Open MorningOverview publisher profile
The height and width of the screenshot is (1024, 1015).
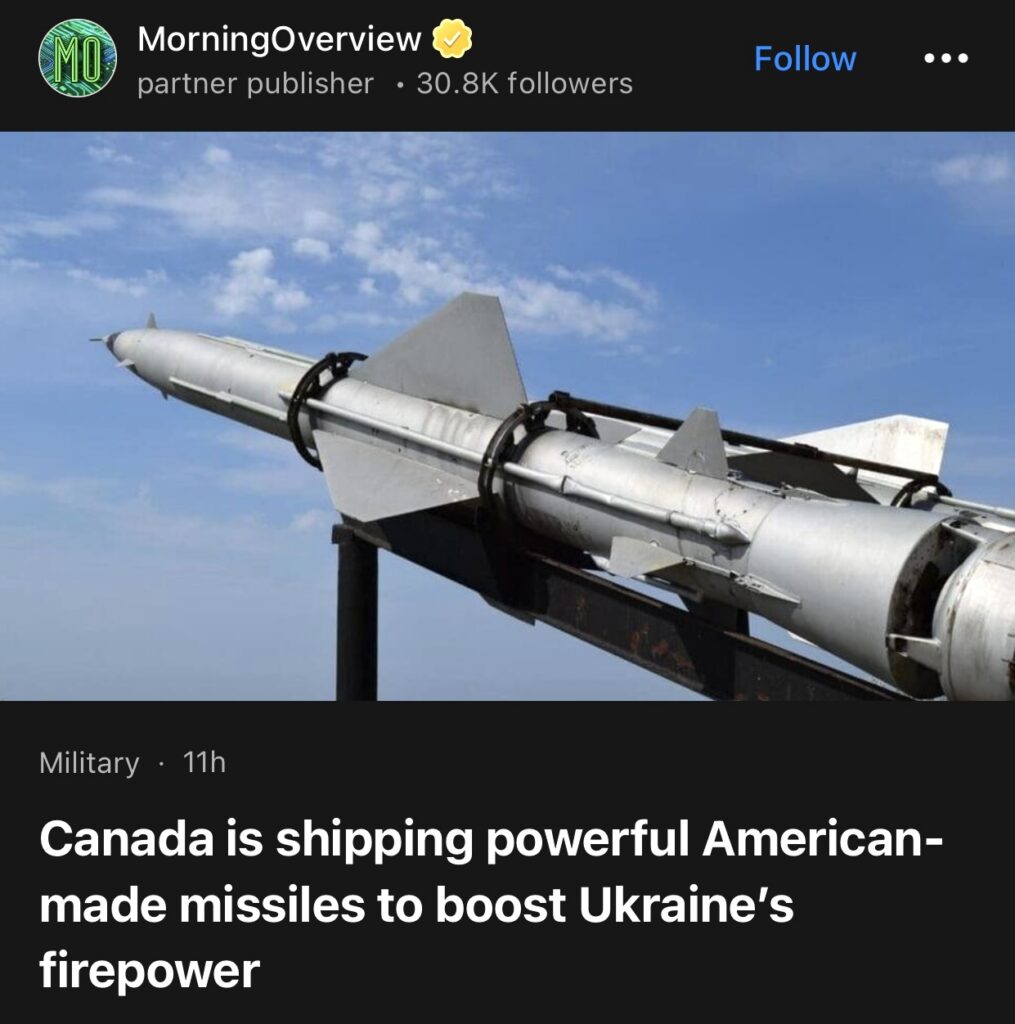click(x=278, y=40)
